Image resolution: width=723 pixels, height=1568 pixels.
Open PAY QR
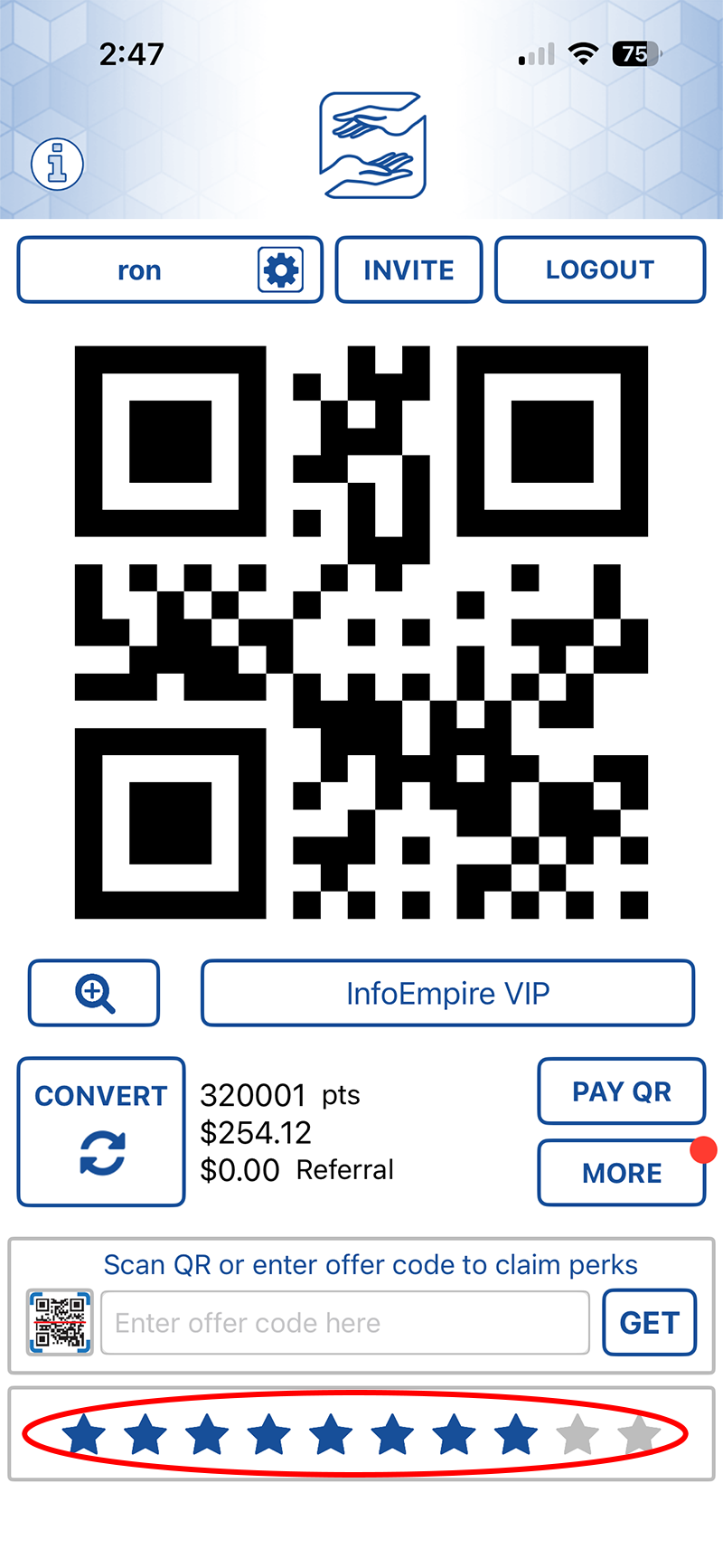coord(622,1091)
